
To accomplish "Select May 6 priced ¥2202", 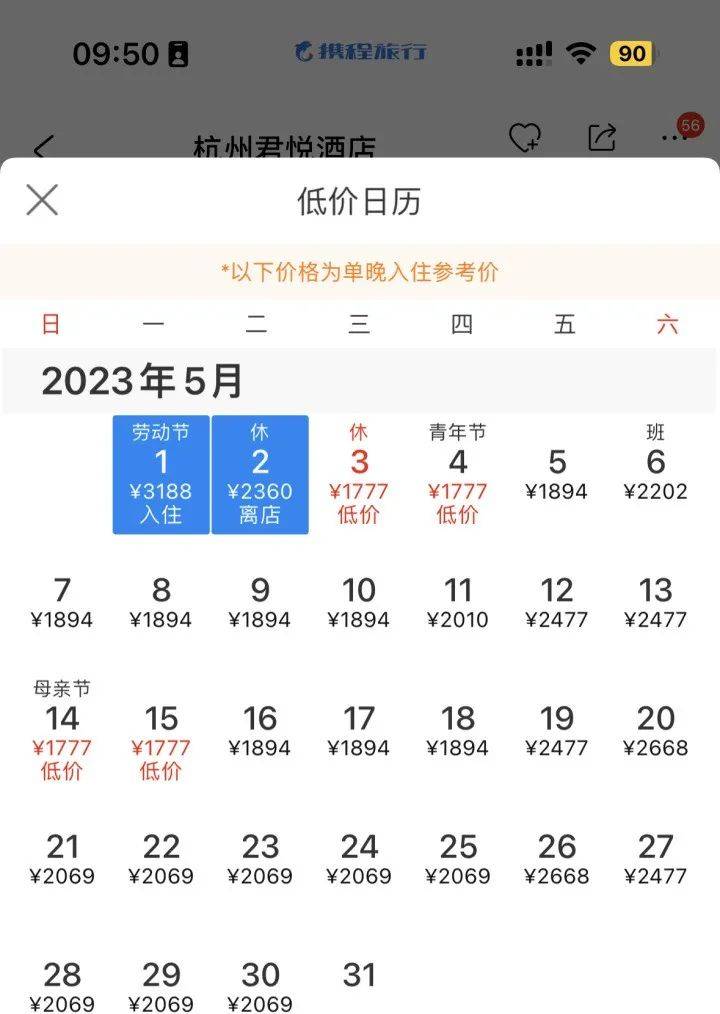I will (656, 472).
